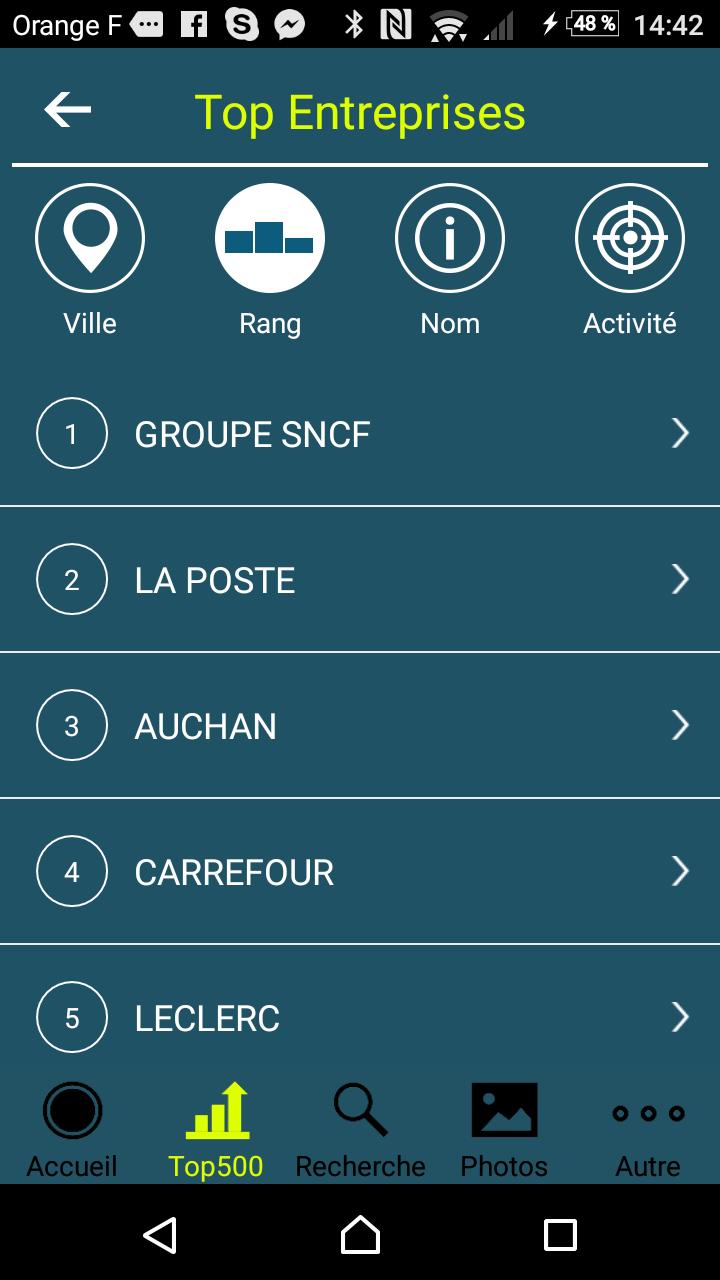Go to the Top500 tab
This screenshot has height=1280, width=720.
coord(216,1130)
